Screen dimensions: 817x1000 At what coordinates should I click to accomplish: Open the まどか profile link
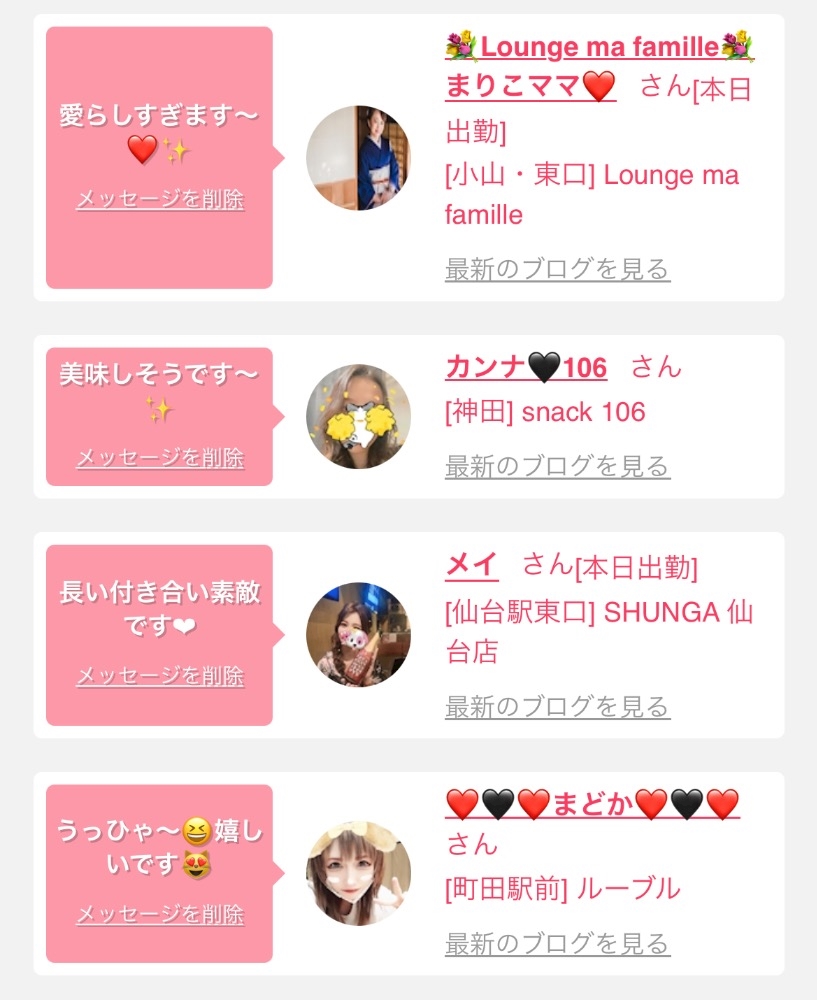tap(592, 804)
